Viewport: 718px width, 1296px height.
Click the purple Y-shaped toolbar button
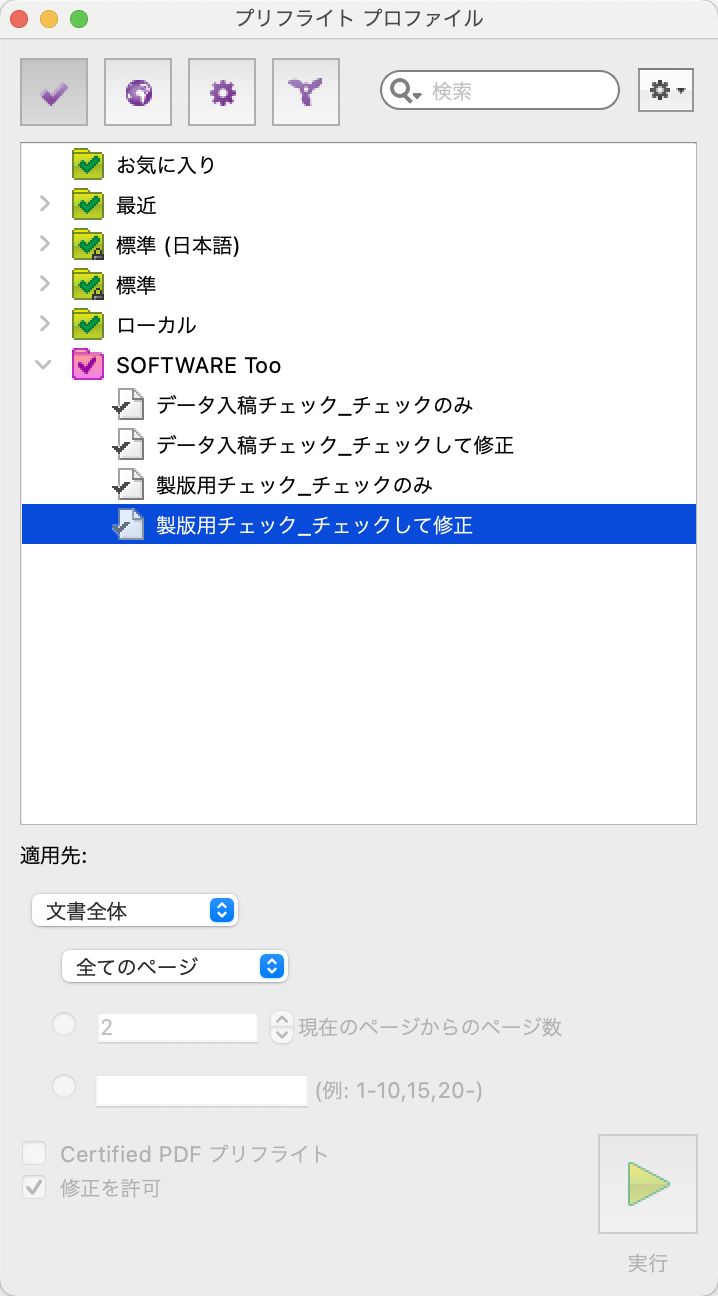click(306, 92)
